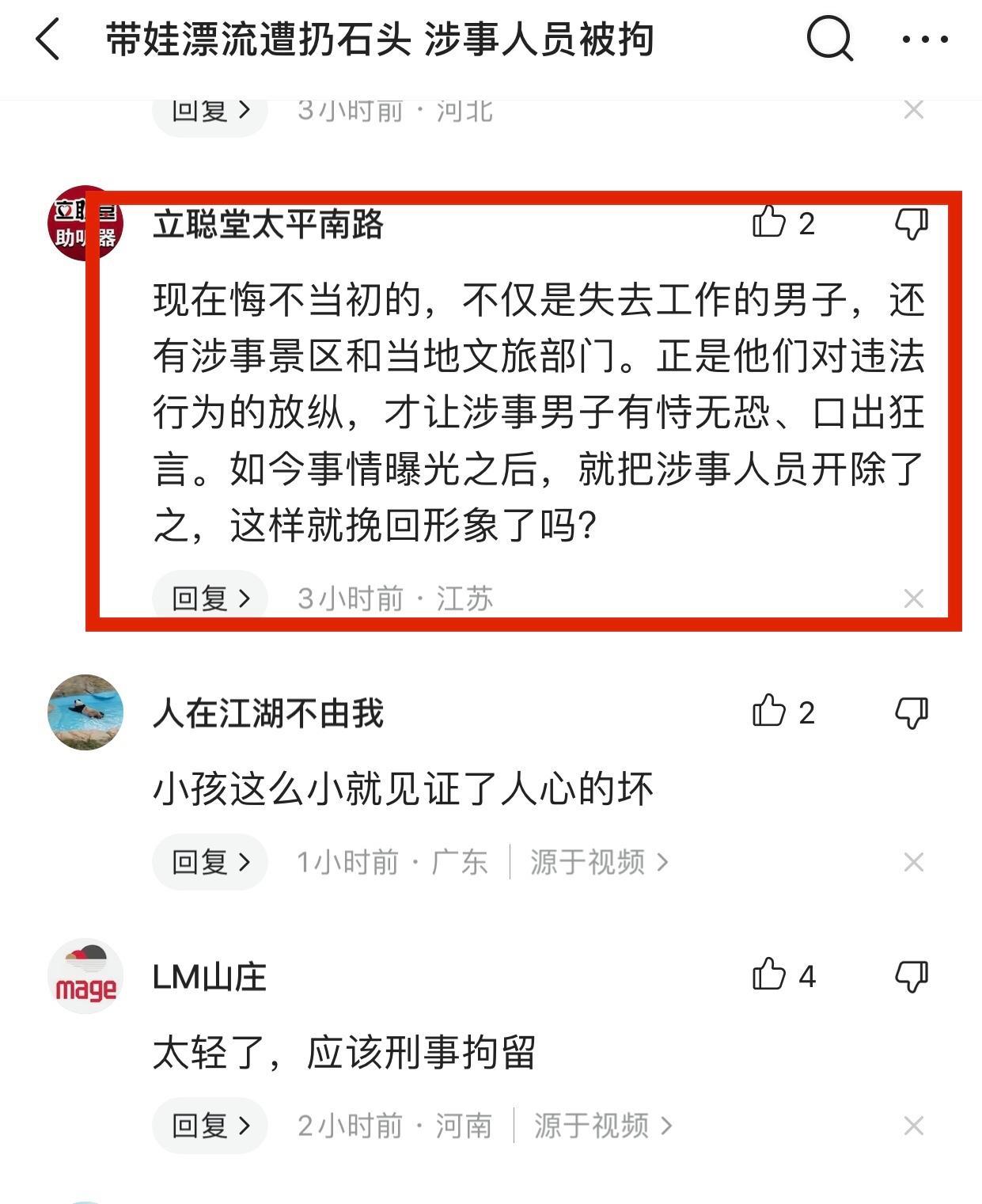Image resolution: width=982 pixels, height=1204 pixels.
Task: Open 源于视频 link under 人在江湖不由我's comment
Action: [x=598, y=861]
